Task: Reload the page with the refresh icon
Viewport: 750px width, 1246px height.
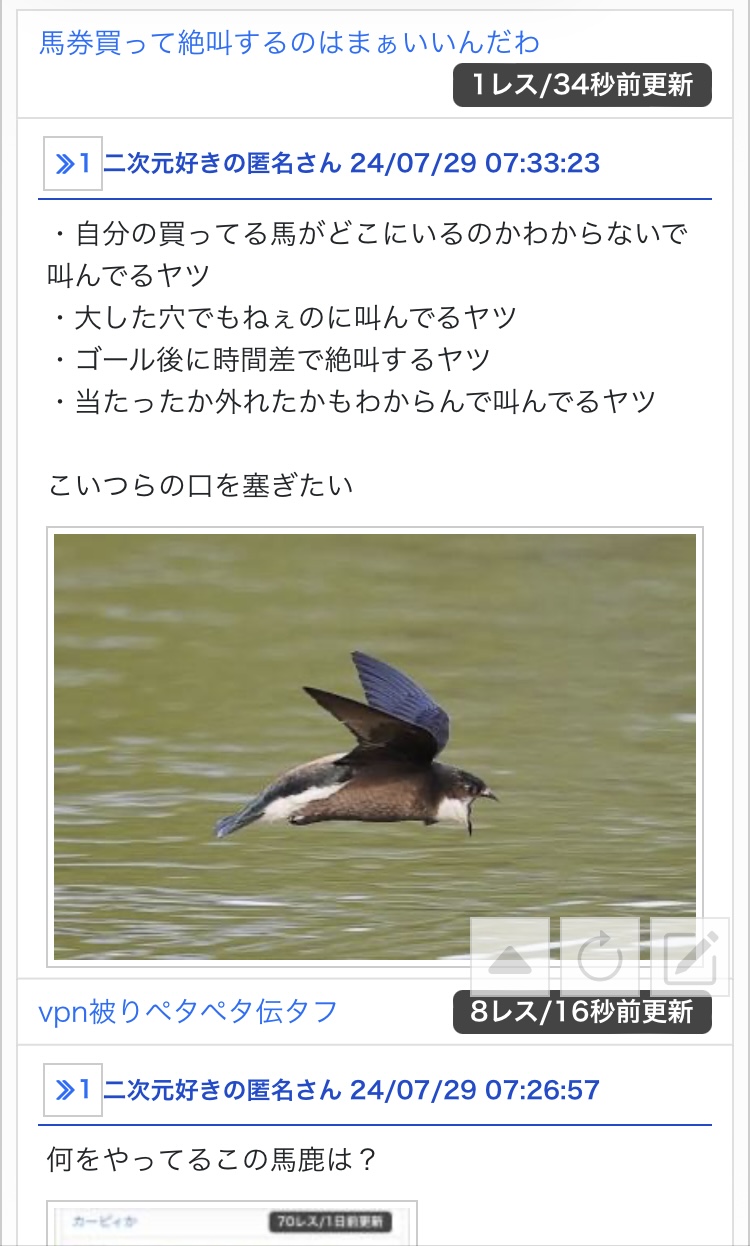Action: click(x=600, y=958)
